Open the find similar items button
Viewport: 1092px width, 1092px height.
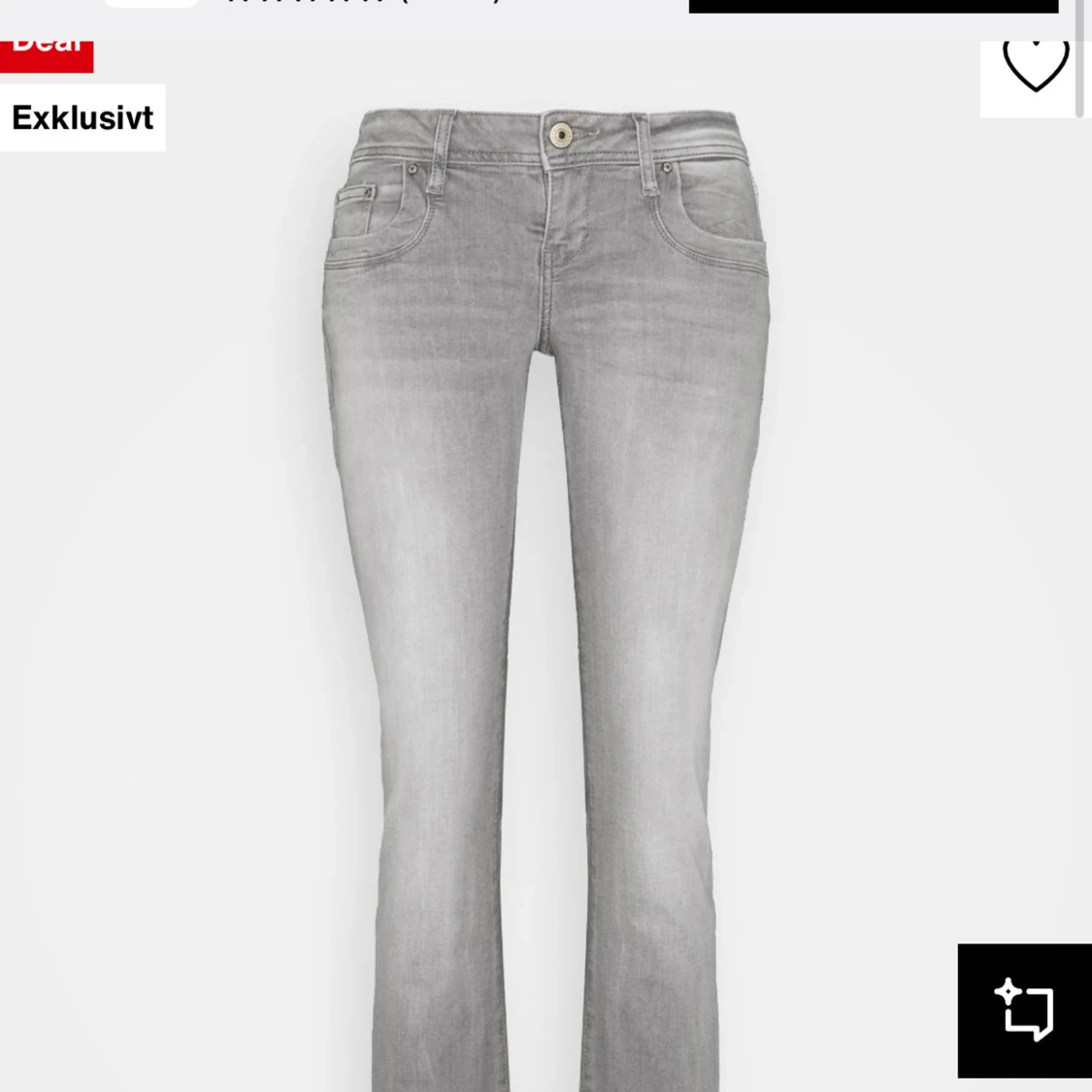pos(1025,1010)
